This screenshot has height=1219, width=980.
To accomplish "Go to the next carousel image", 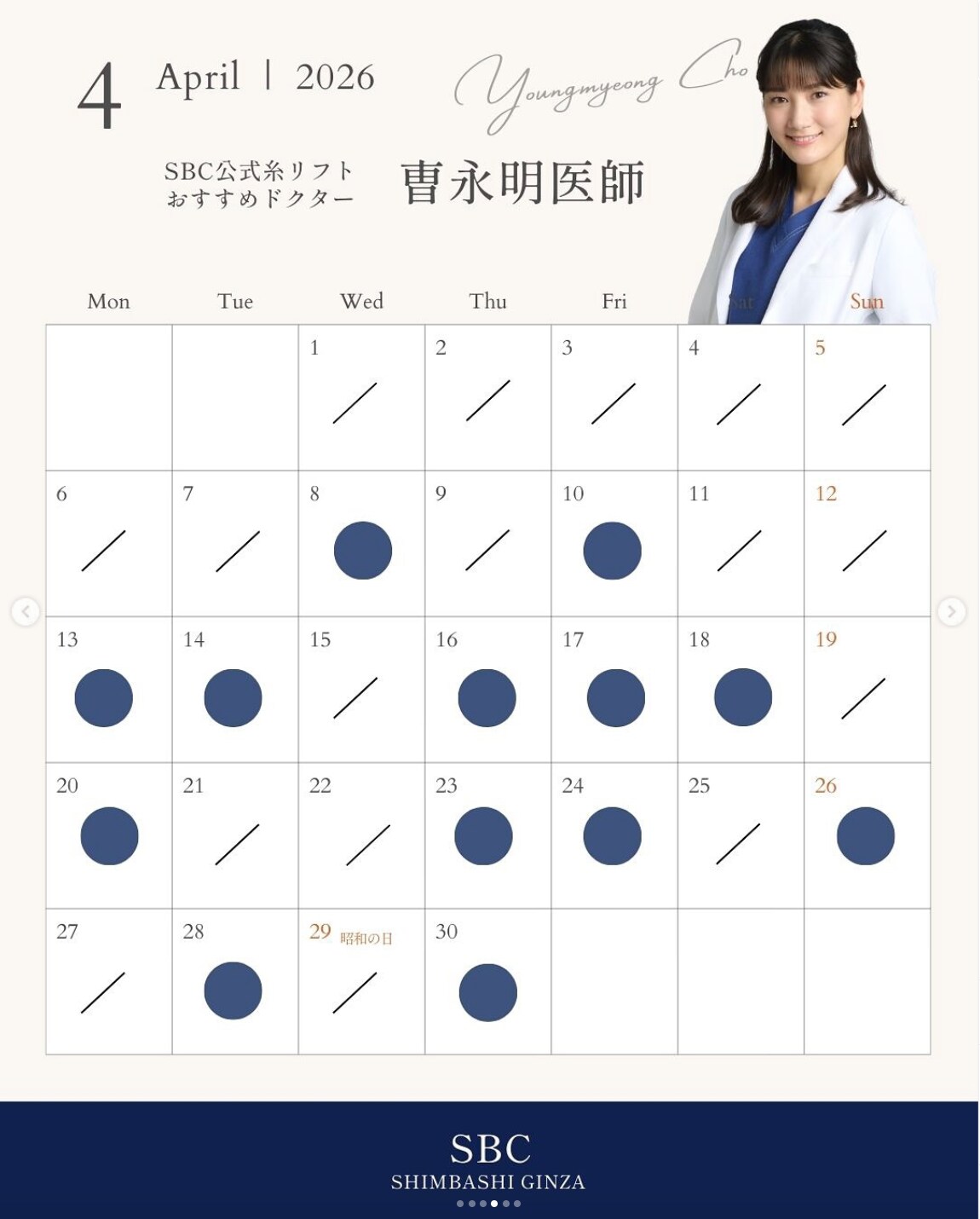I will tap(951, 611).
